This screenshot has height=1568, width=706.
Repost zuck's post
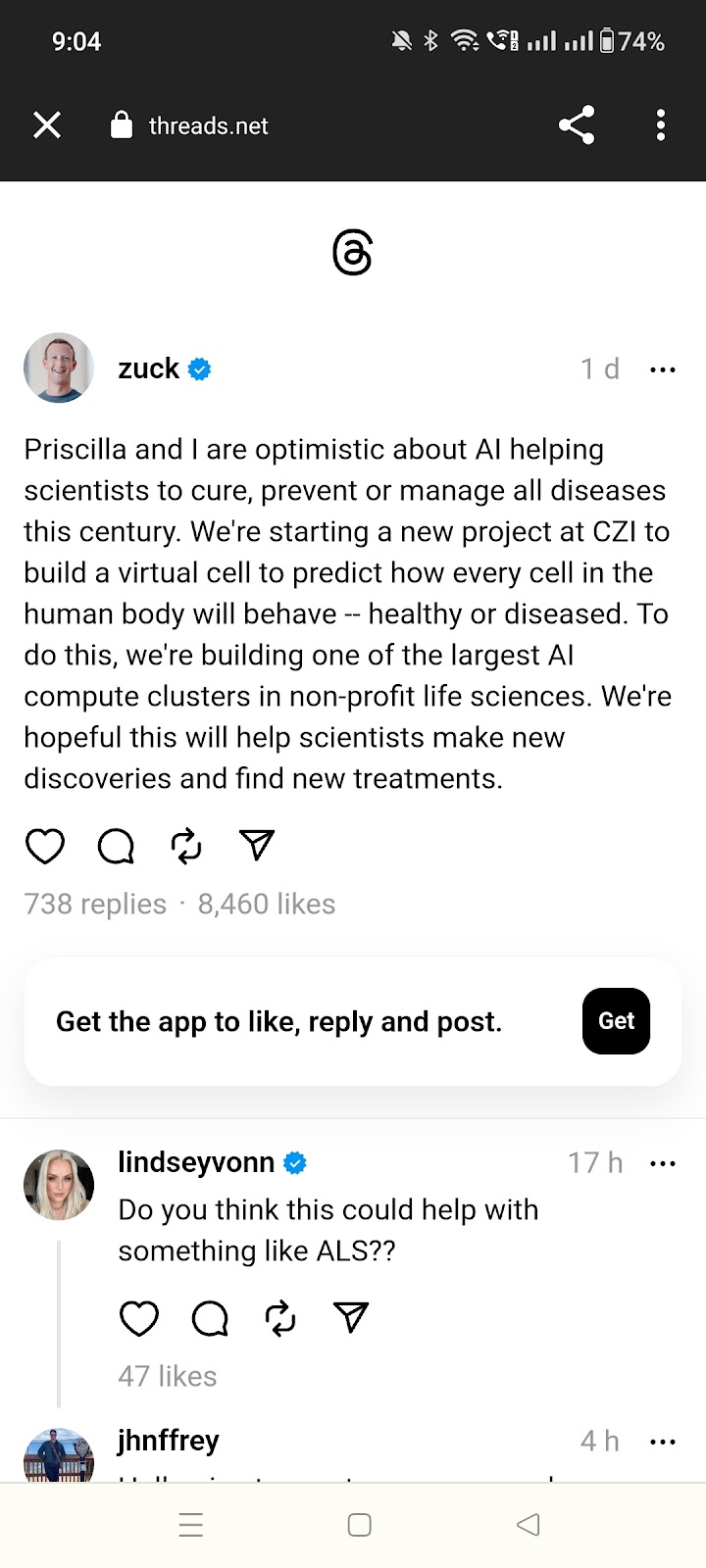(186, 846)
